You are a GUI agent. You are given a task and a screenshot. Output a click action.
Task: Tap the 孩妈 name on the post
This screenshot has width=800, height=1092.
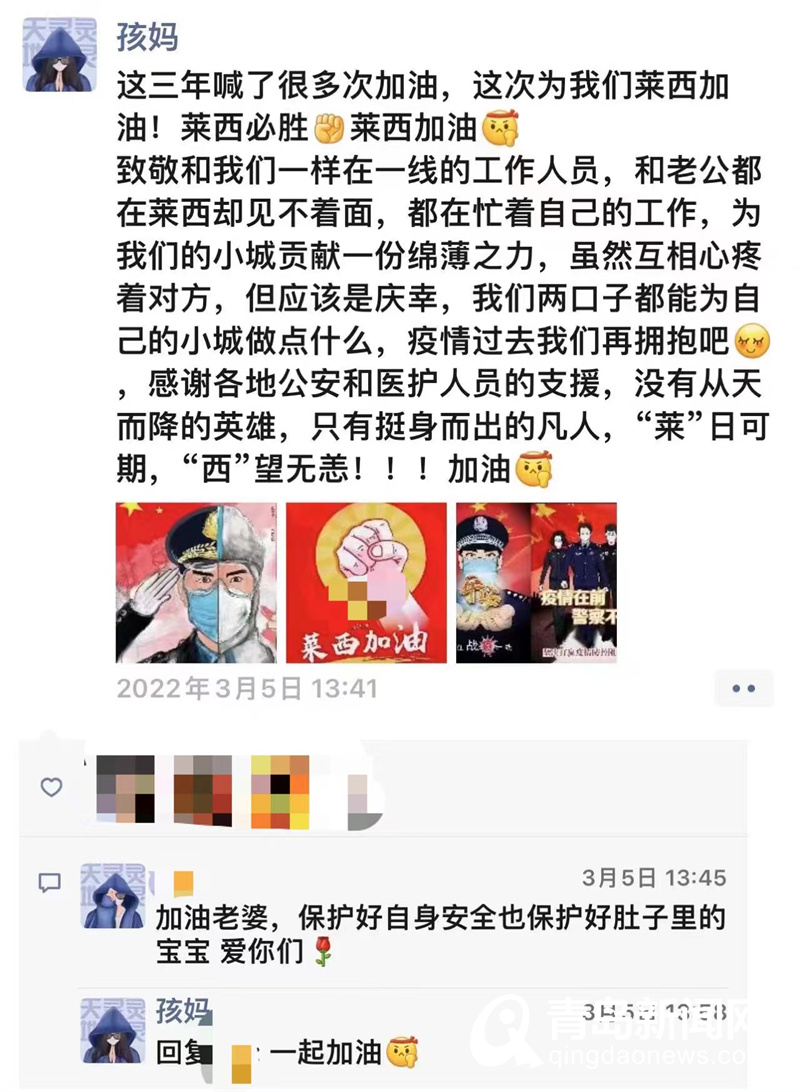pyautogui.click(x=148, y=37)
